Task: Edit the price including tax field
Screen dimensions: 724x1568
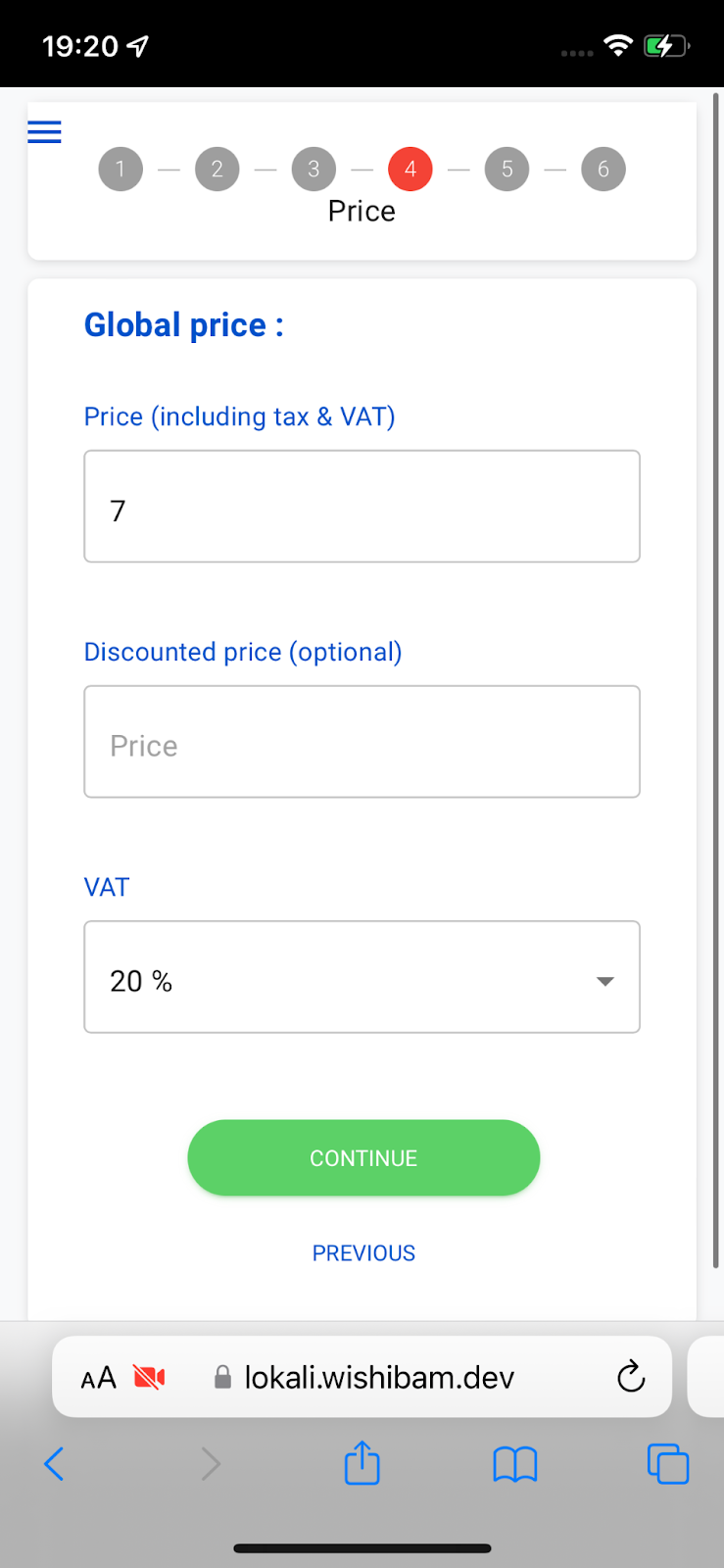Action: coord(362,506)
